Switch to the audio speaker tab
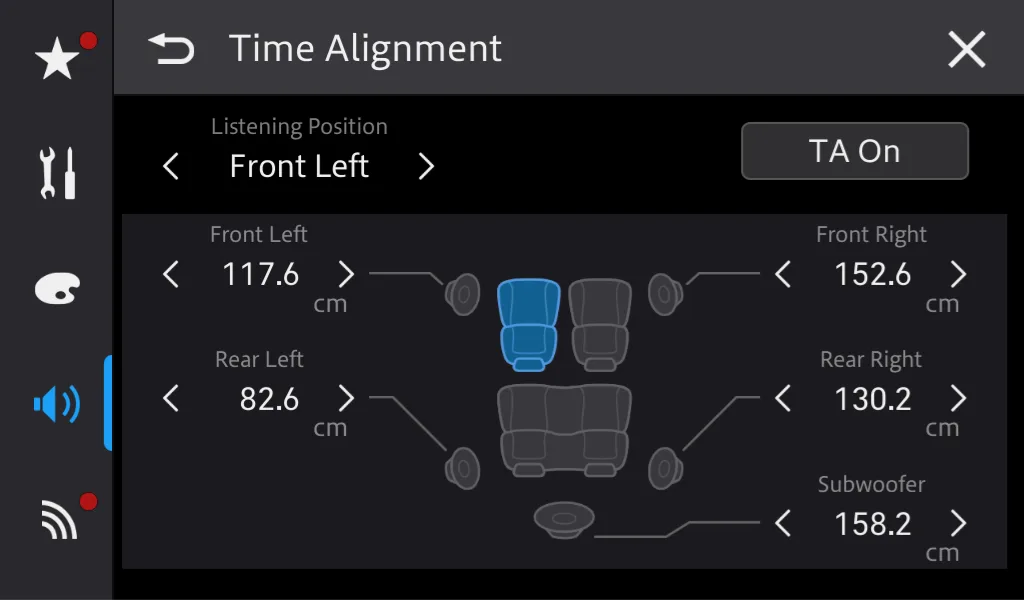 [56, 404]
